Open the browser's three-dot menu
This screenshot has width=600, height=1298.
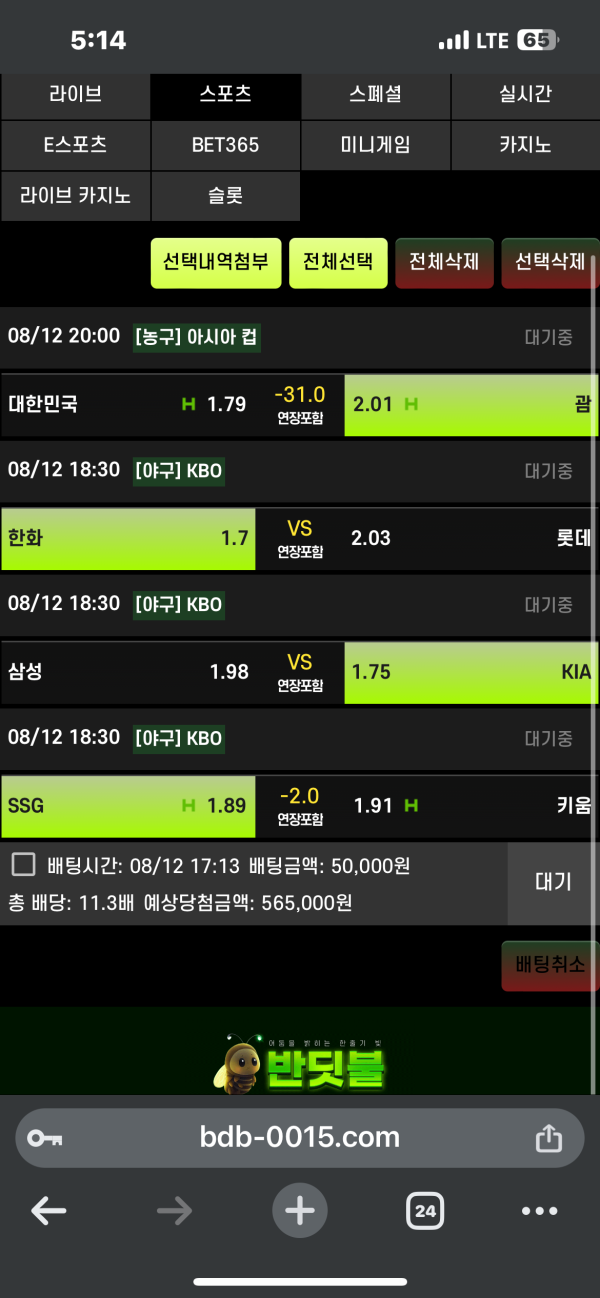click(x=540, y=1211)
